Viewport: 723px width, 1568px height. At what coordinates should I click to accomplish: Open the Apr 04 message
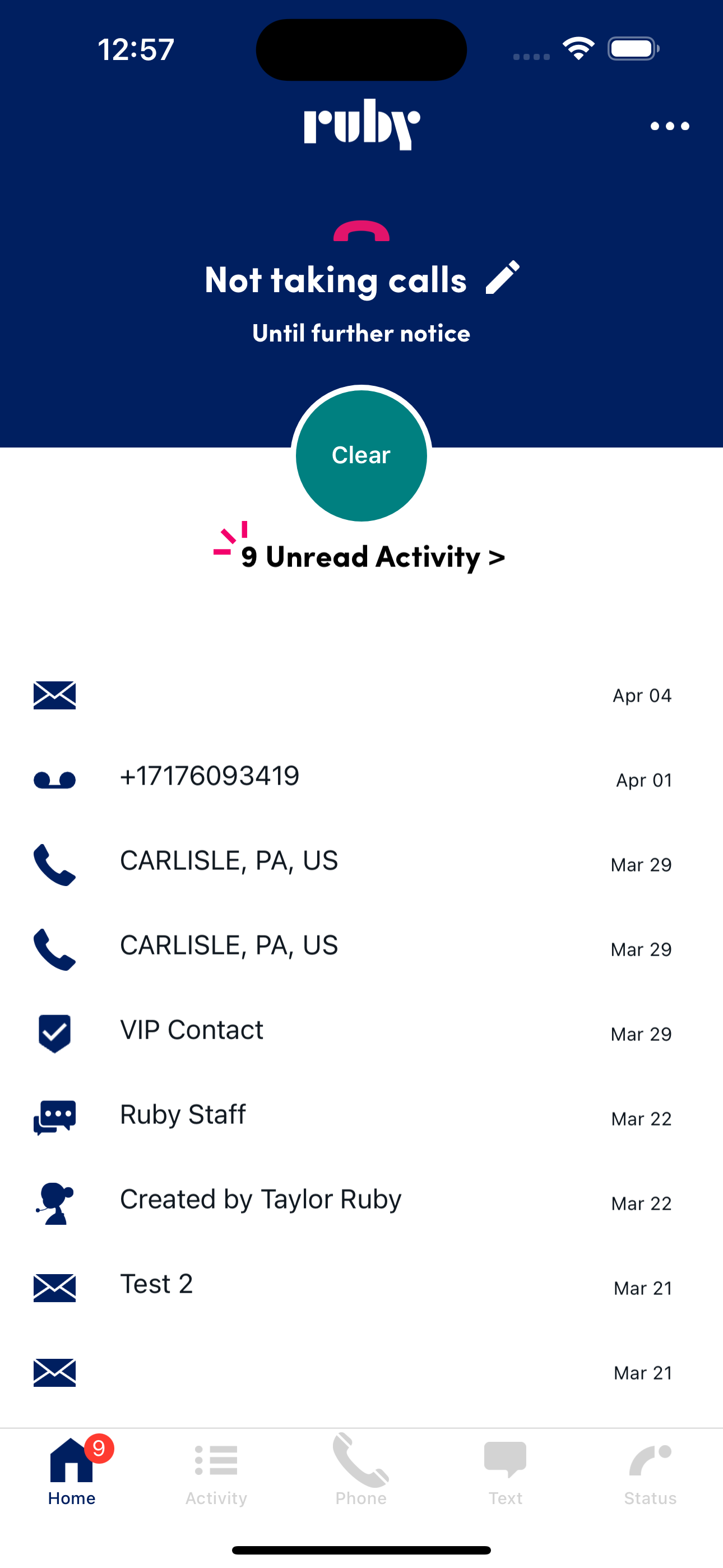(x=361, y=694)
